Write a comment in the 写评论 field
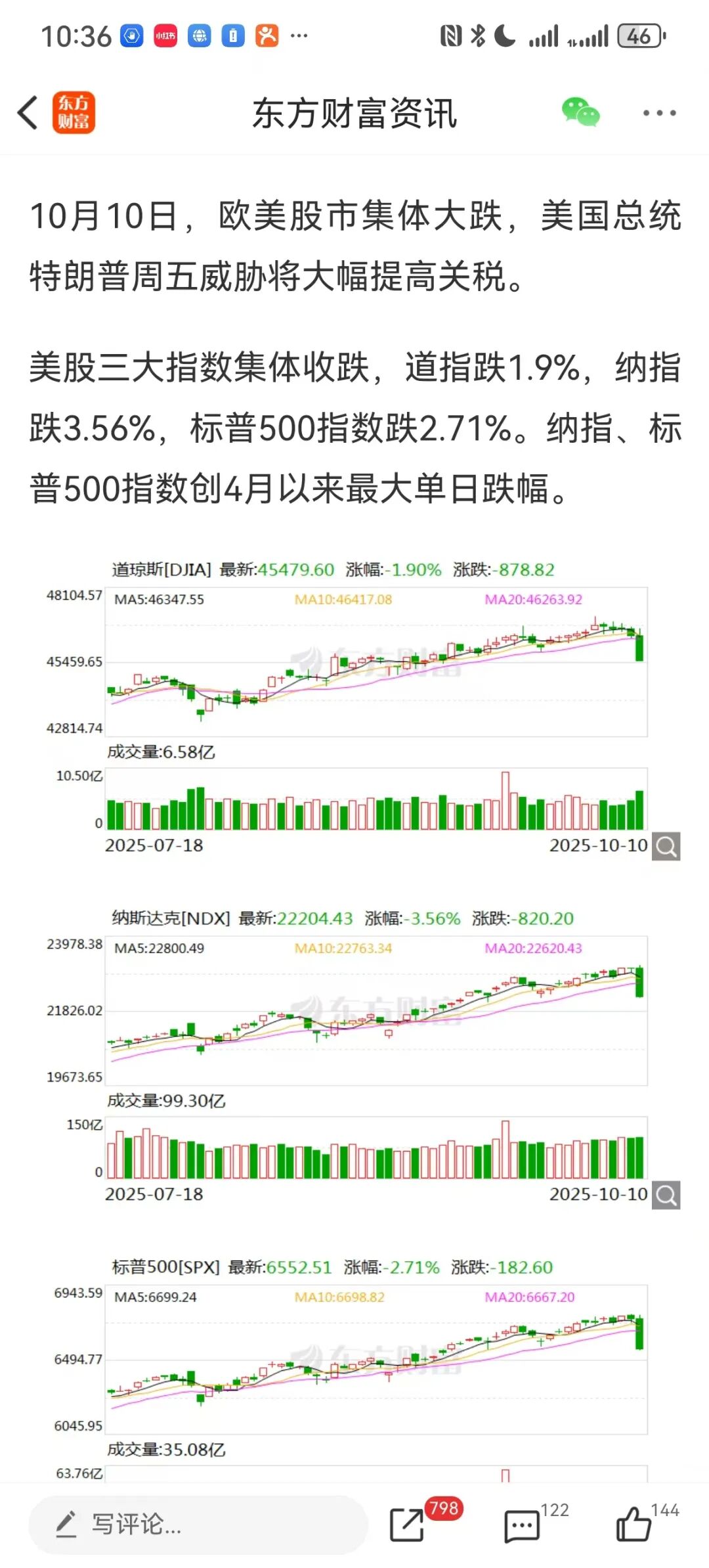Screen dimensions: 709x1568 tap(197, 1524)
